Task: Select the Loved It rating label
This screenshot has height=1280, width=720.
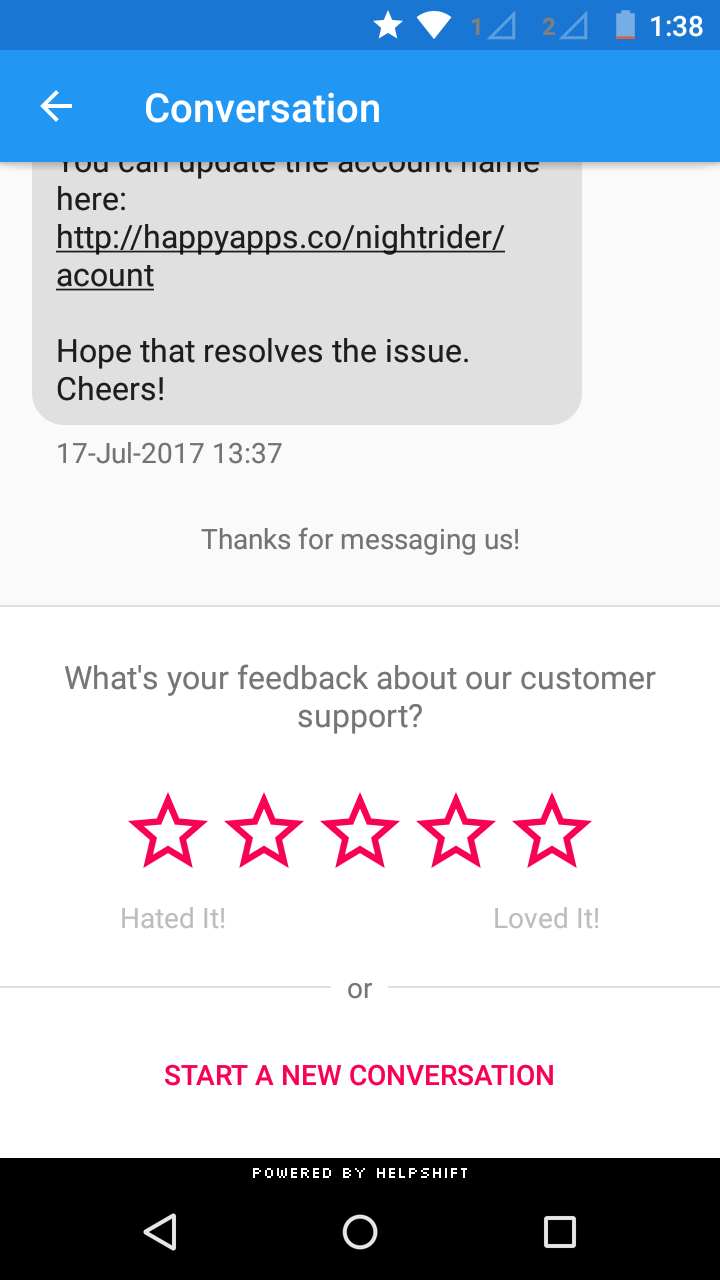Action: pos(546,917)
